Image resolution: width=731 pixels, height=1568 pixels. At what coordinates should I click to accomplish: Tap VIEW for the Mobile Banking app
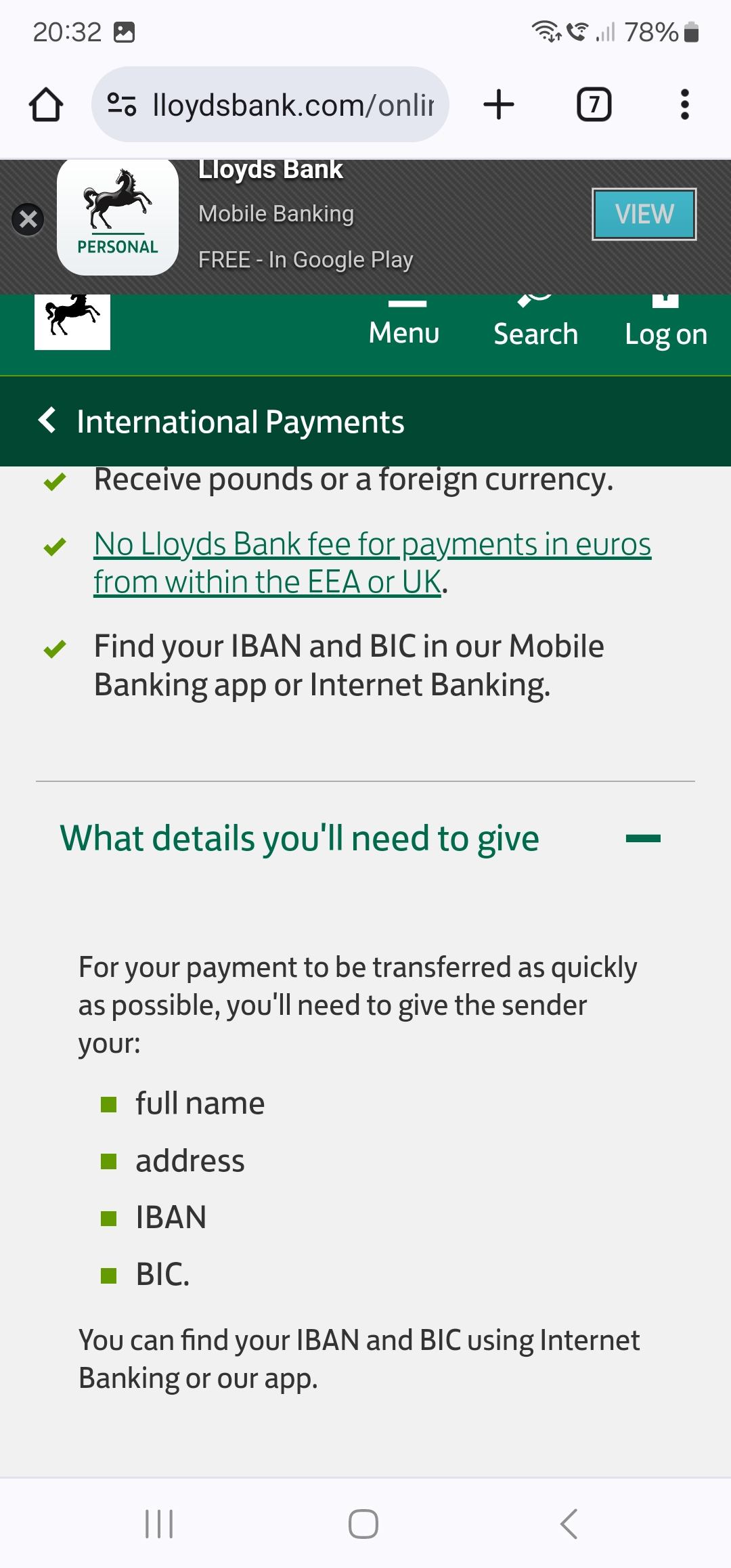pos(644,215)
